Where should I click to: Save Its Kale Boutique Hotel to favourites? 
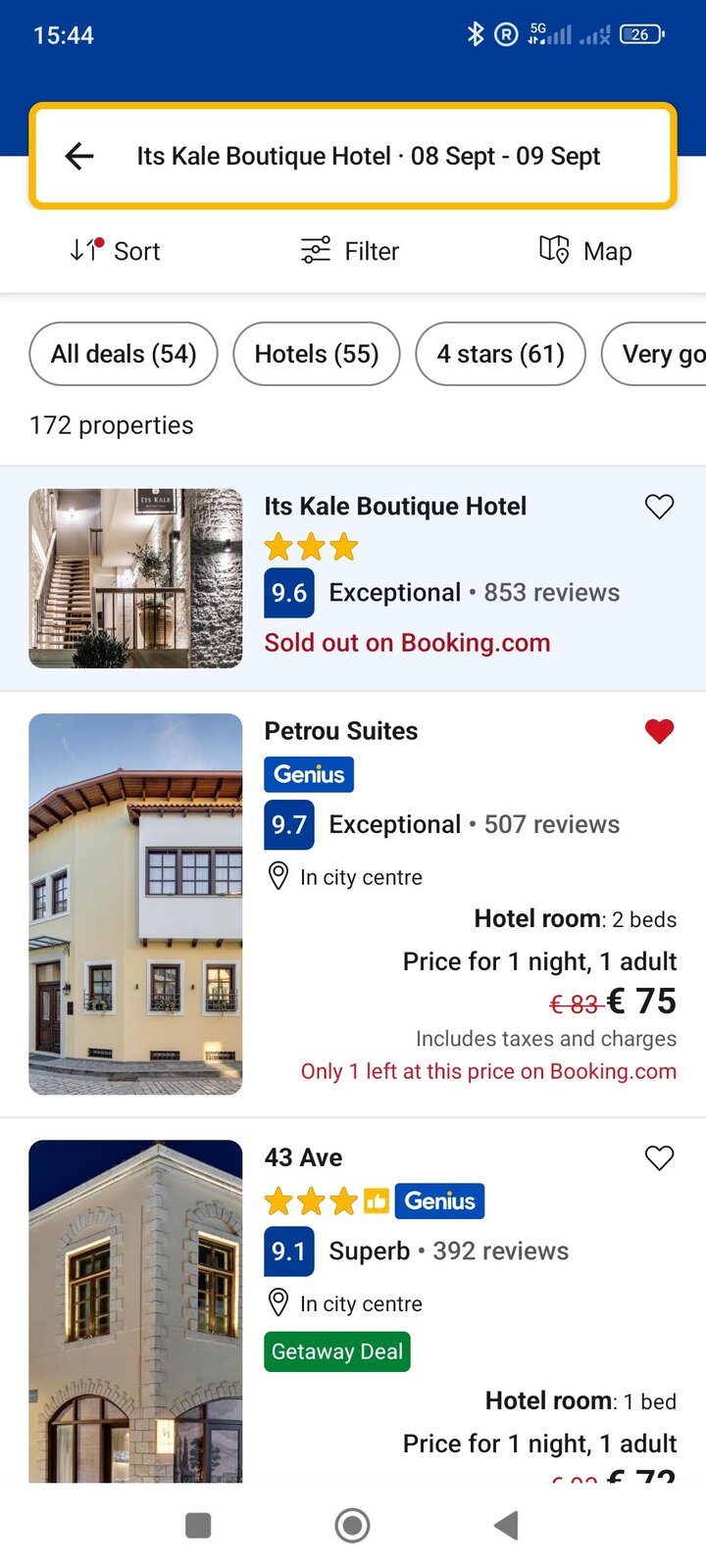pyautogui.click(x=659, y=507)
